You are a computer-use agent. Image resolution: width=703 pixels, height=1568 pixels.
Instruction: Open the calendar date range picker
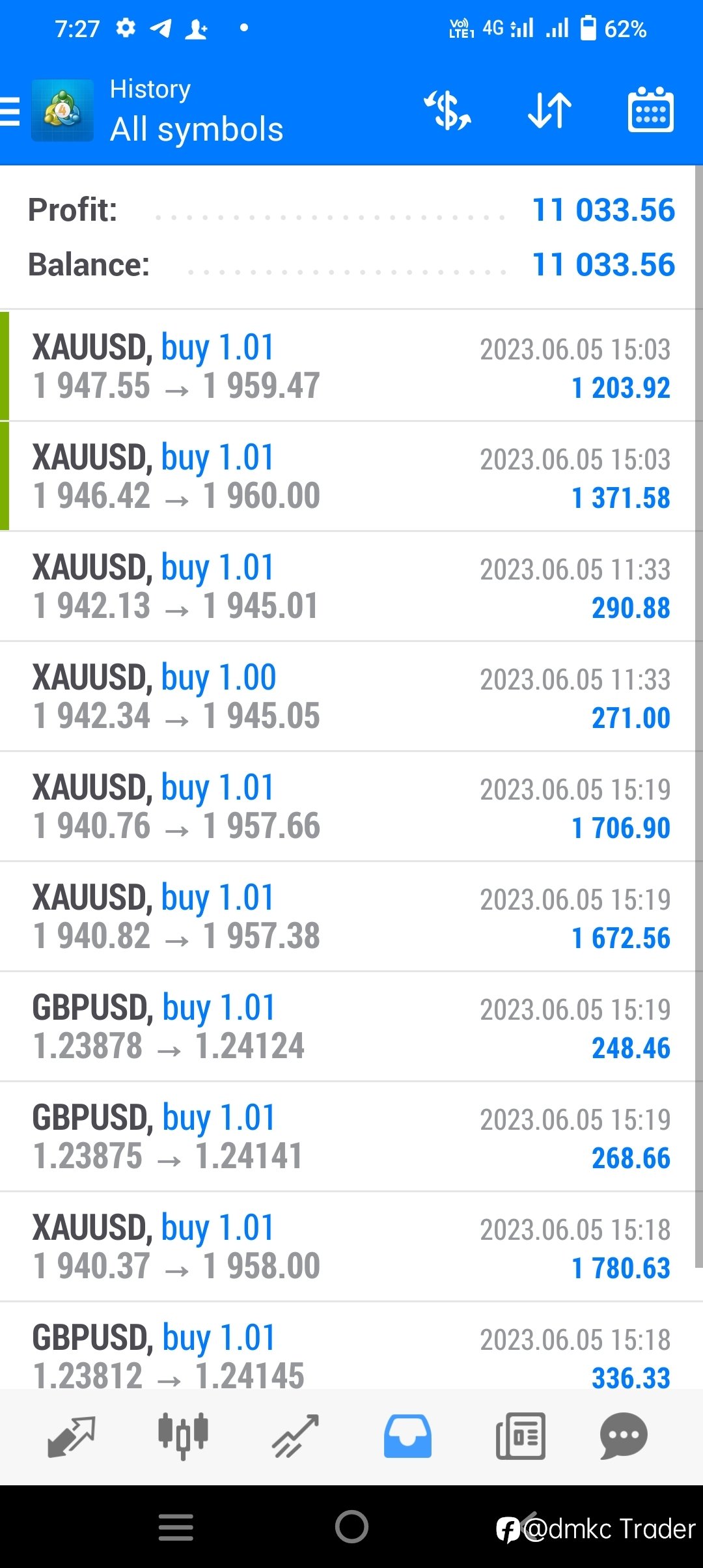pyautogui.click(x=650, y=109)
